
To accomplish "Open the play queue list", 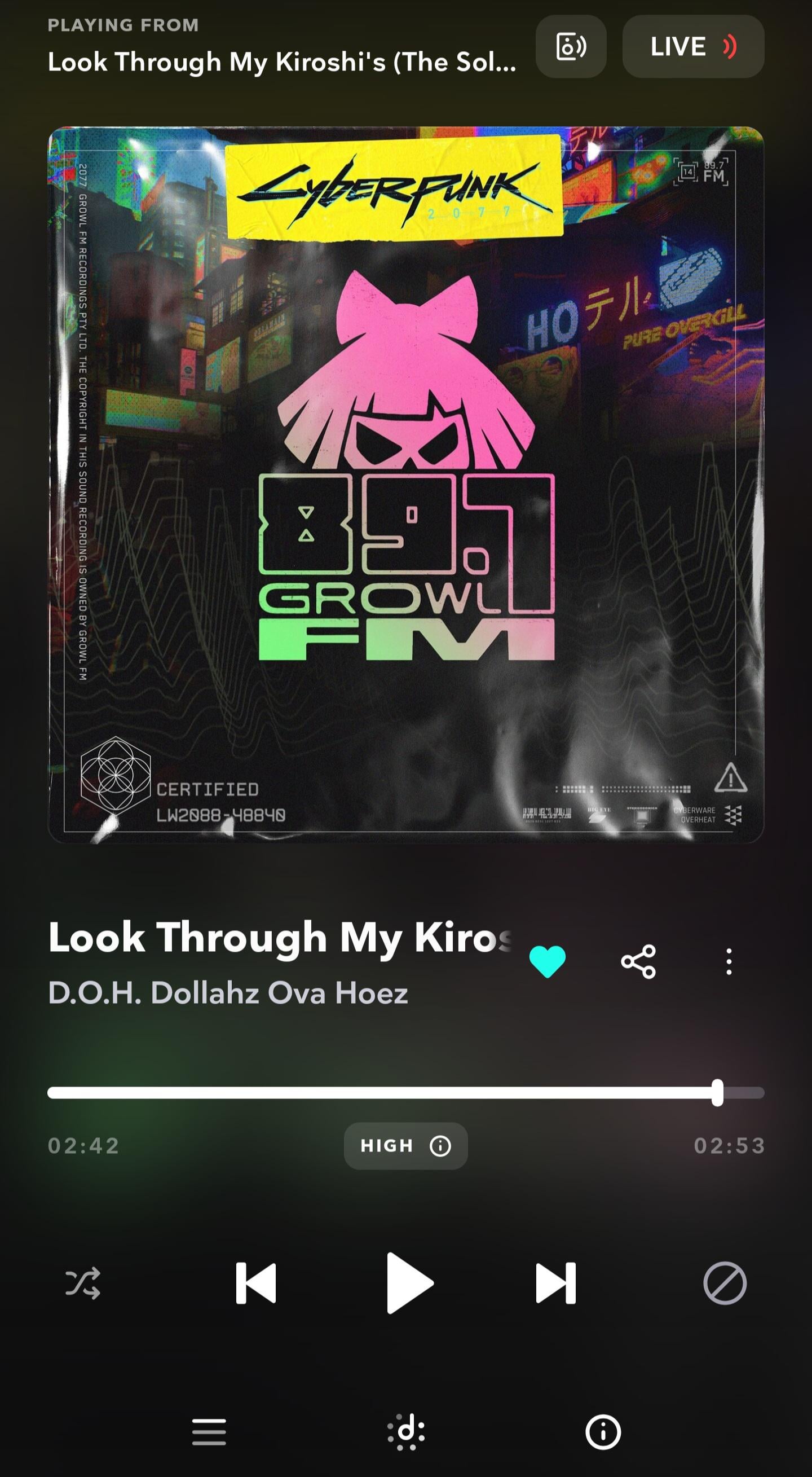I will click(209, 1432).
